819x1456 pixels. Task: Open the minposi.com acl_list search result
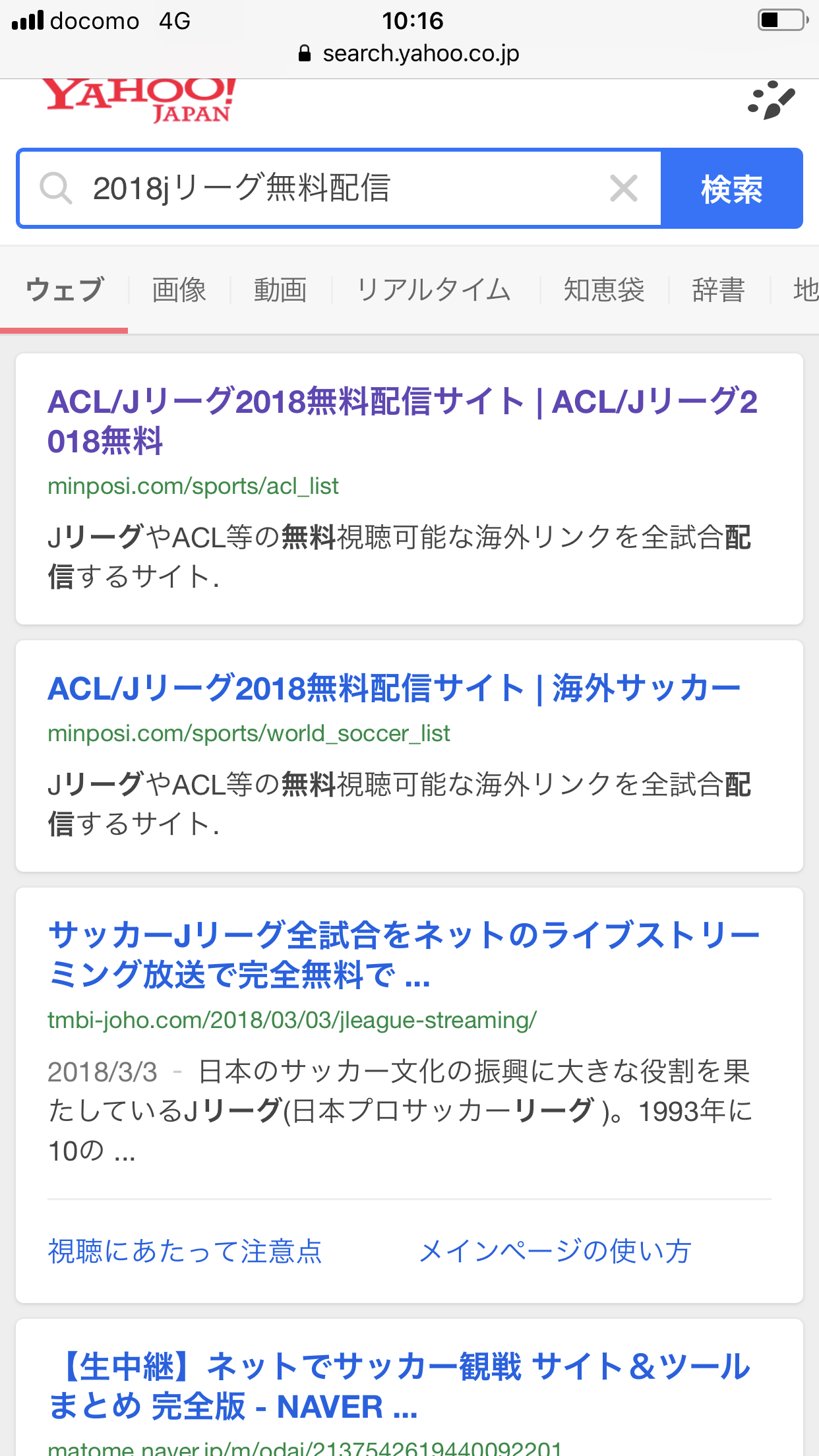pos(402,421)
